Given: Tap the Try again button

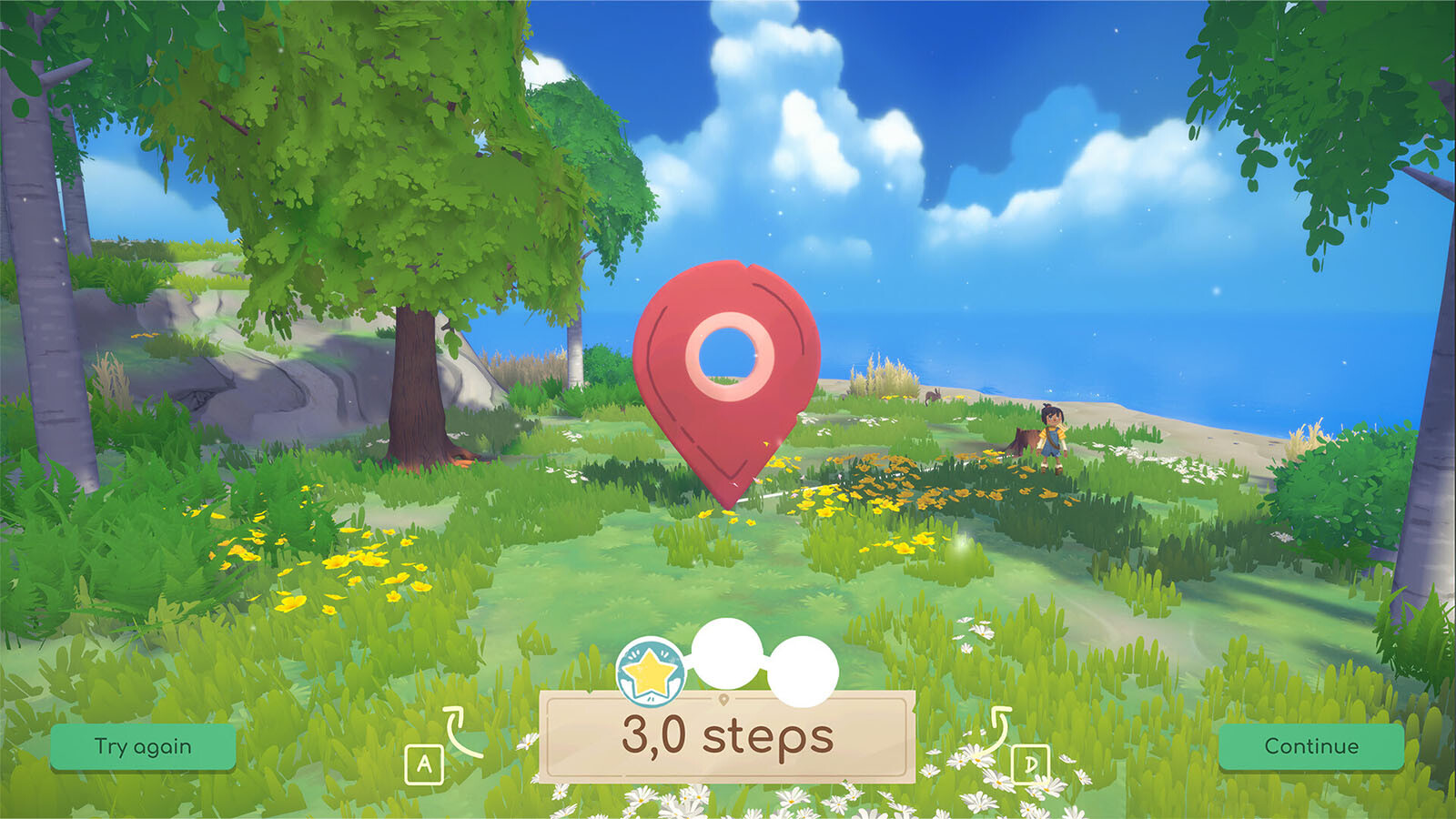Looking at the screenshot, I should coord(143,746).
